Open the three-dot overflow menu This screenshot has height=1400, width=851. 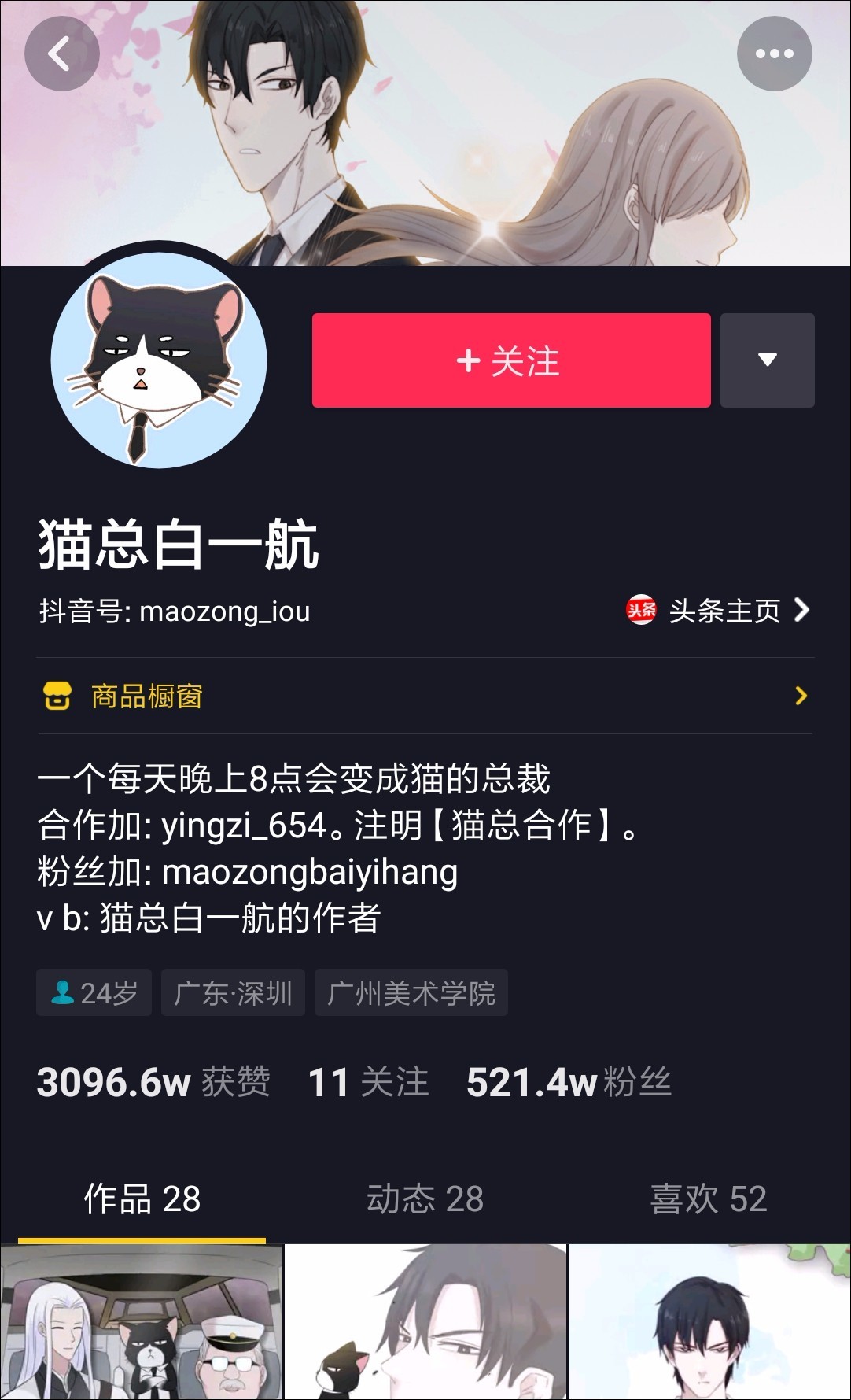coord(774,54)
